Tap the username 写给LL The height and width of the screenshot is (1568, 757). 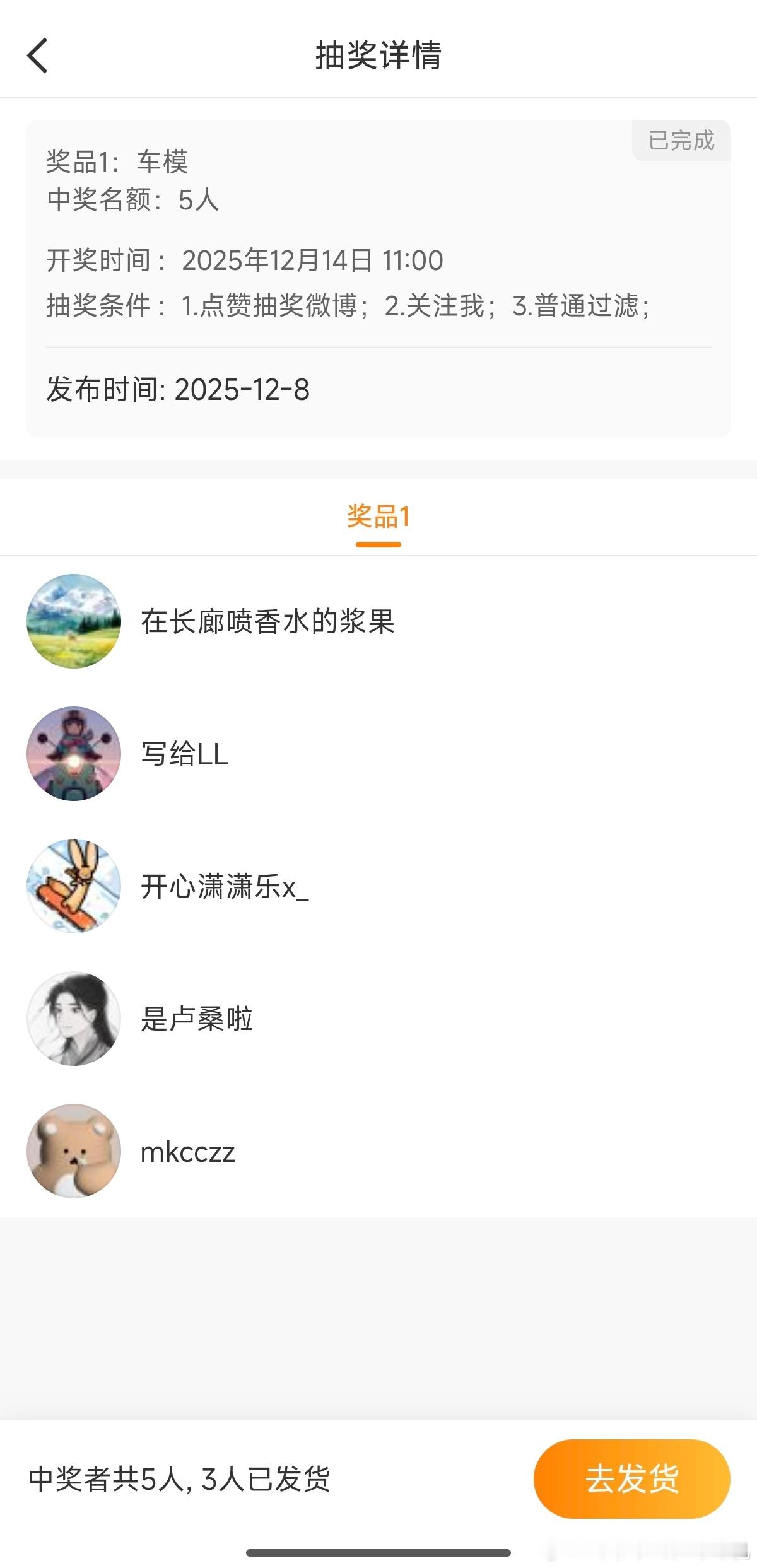tap(183, 754)
